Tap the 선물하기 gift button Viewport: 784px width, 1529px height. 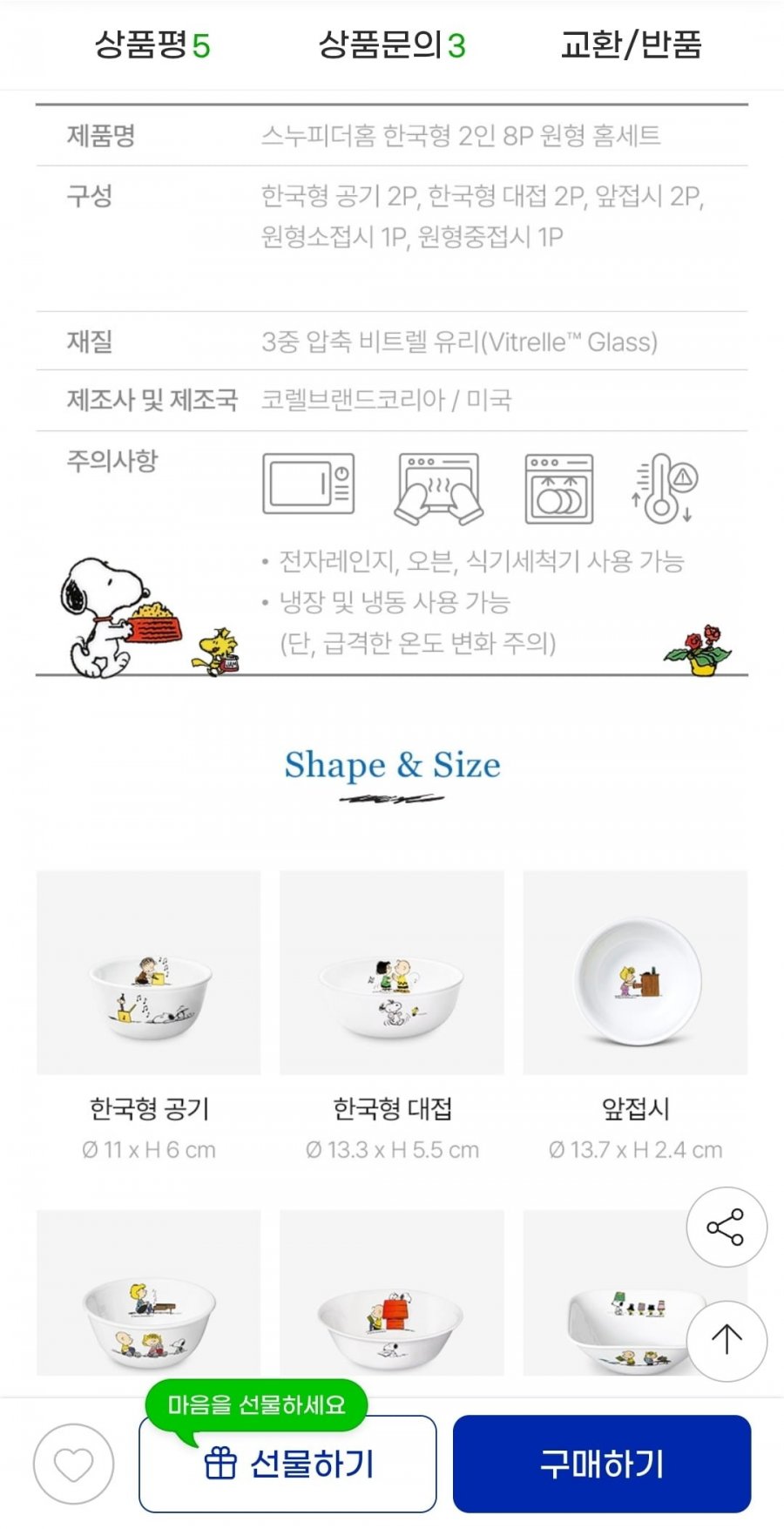[287, 1464]
